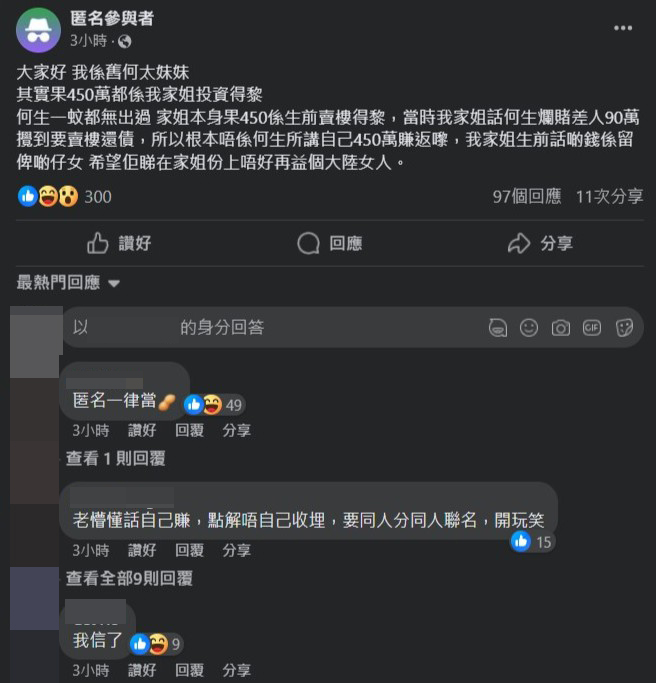Reply to the 我信了 comment

point(189,670)
